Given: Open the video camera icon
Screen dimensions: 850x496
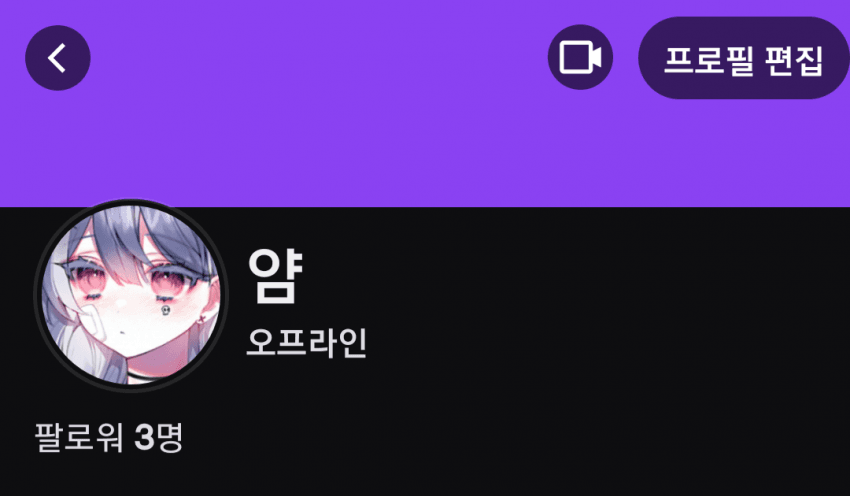Looking at the screenshot, I should (x=580, y=58).
